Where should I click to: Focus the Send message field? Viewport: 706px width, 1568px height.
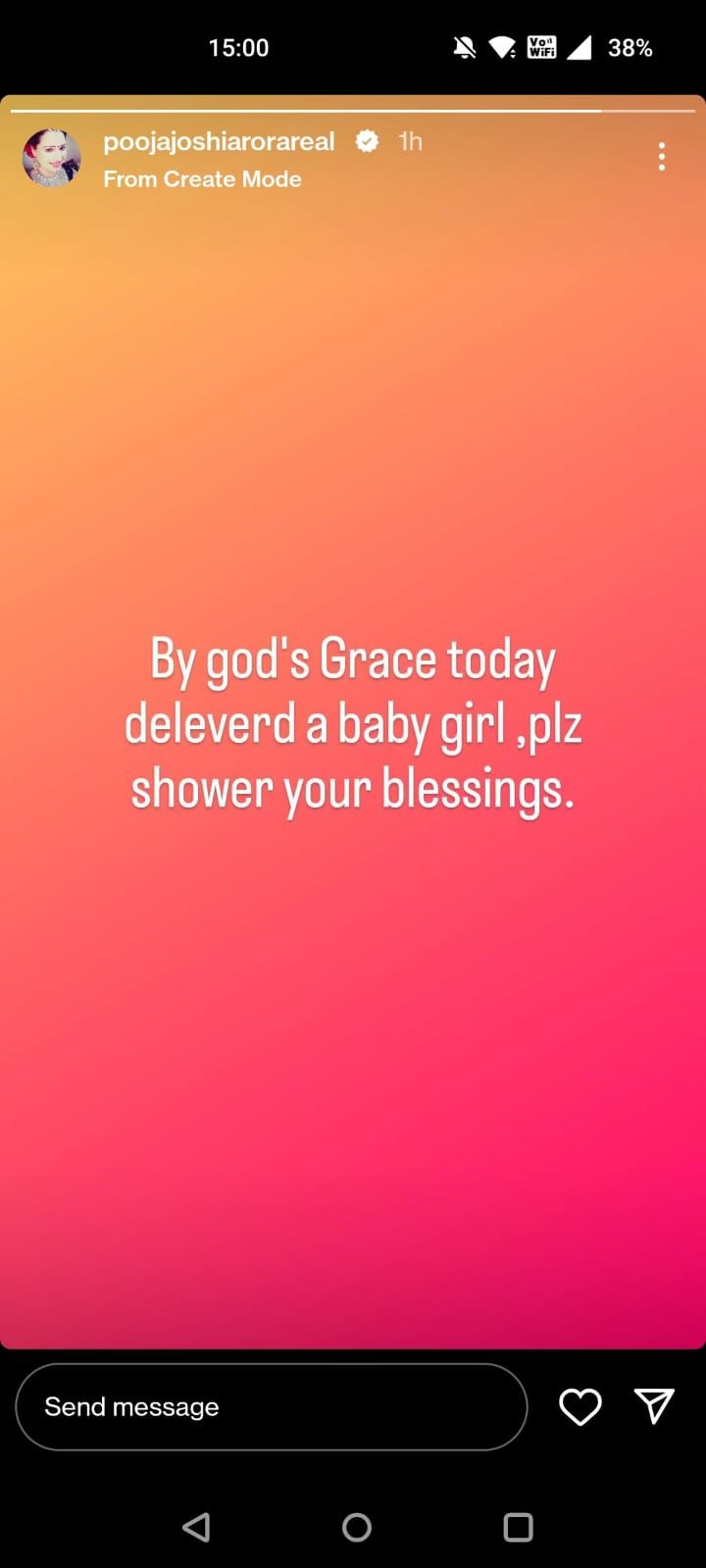point(272,1407)
